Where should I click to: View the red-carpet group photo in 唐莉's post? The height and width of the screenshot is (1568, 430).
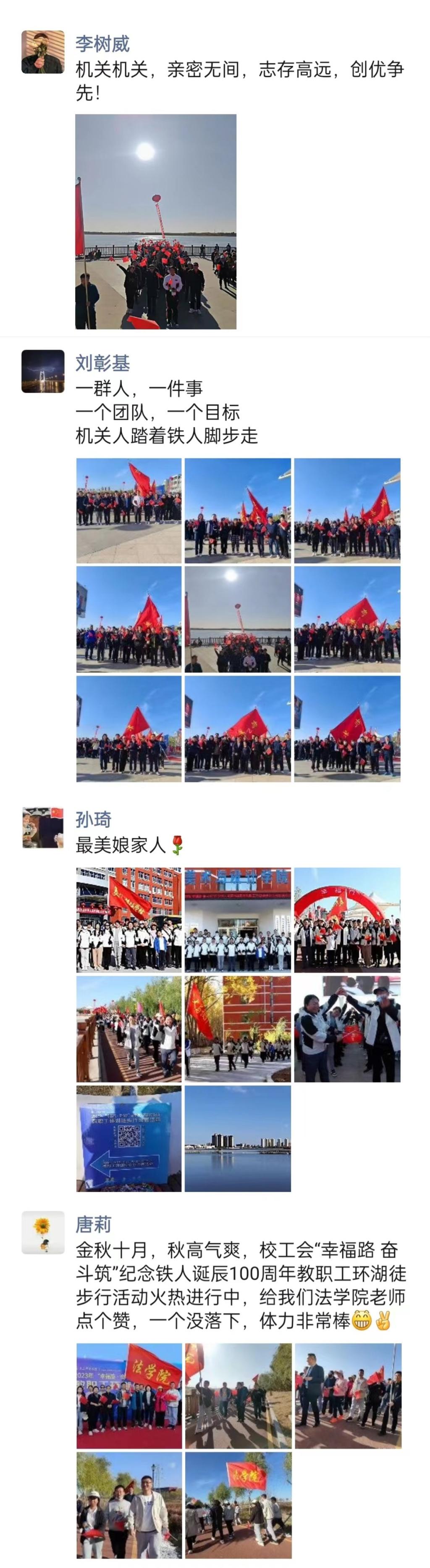coord(129,1396)
